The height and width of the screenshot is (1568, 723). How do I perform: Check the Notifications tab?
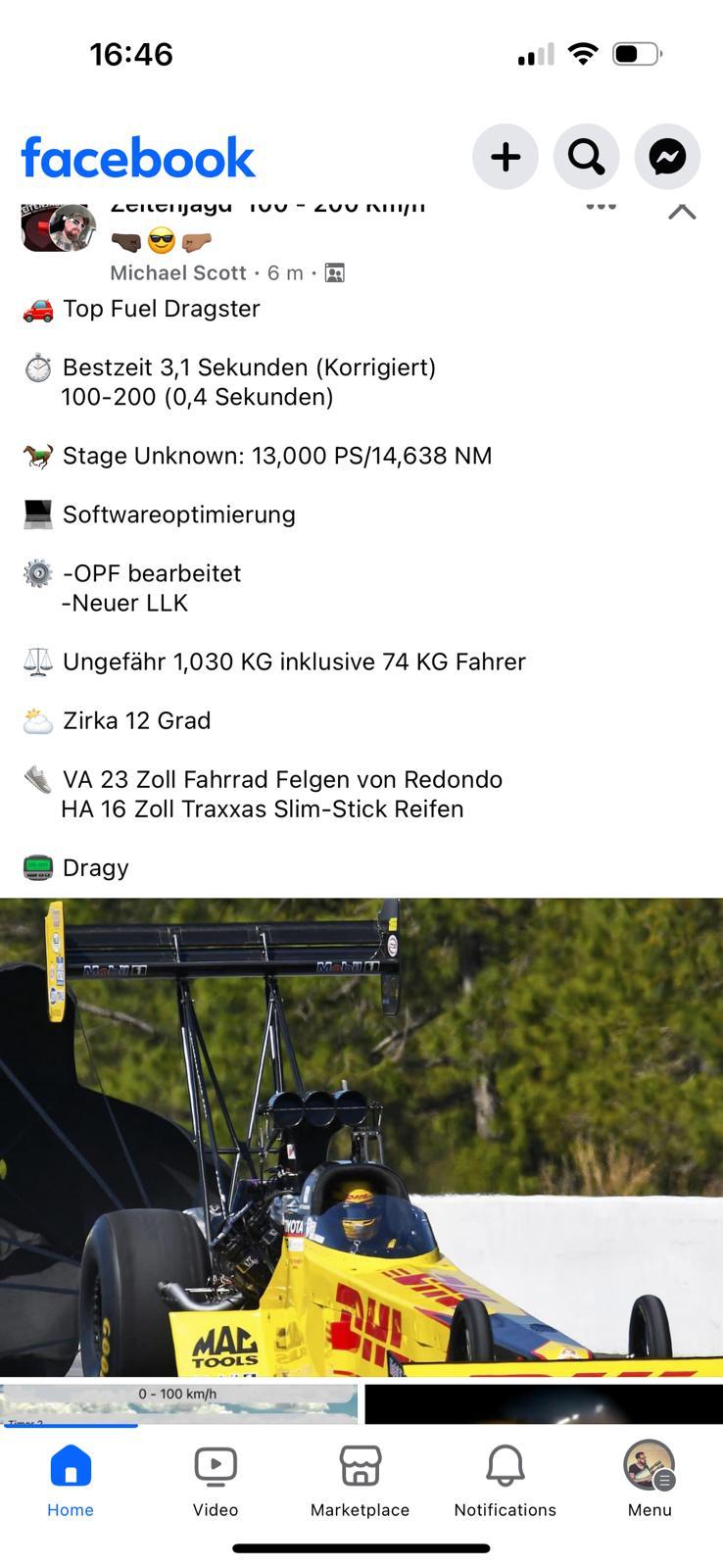505,1481
